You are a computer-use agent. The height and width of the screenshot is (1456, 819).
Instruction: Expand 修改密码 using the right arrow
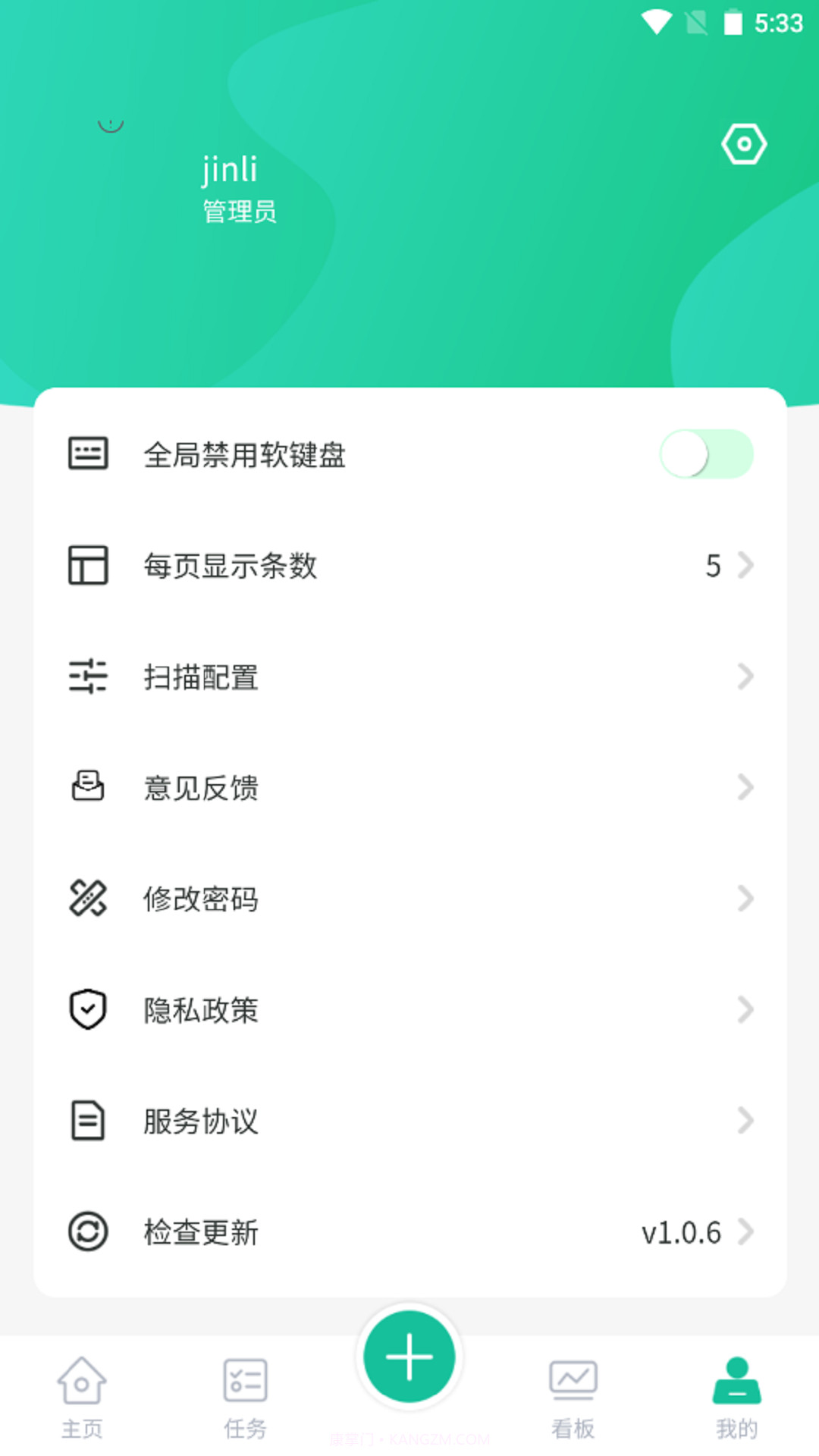pos(745,899)
